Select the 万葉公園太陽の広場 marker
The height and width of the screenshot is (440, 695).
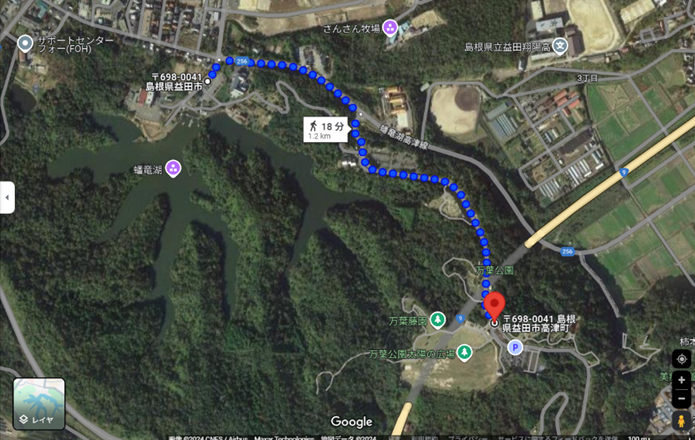(464, 353)
